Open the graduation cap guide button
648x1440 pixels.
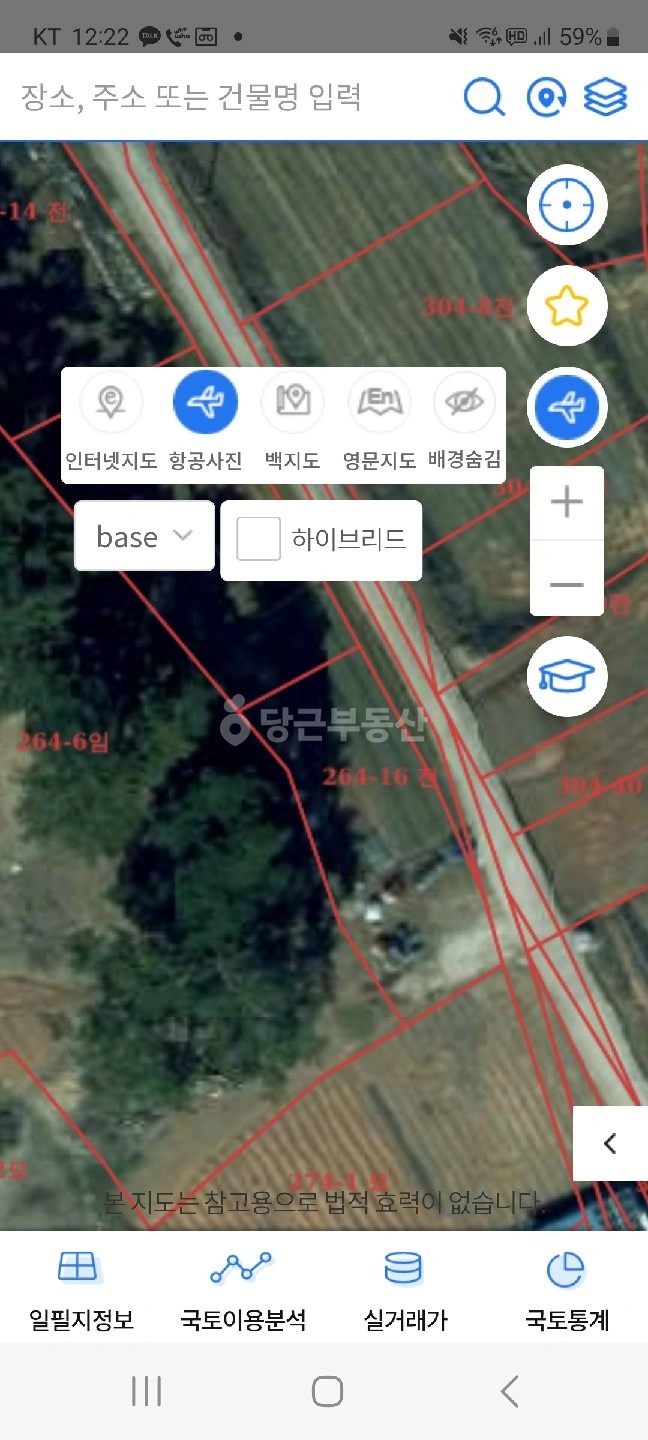[567, 676]
